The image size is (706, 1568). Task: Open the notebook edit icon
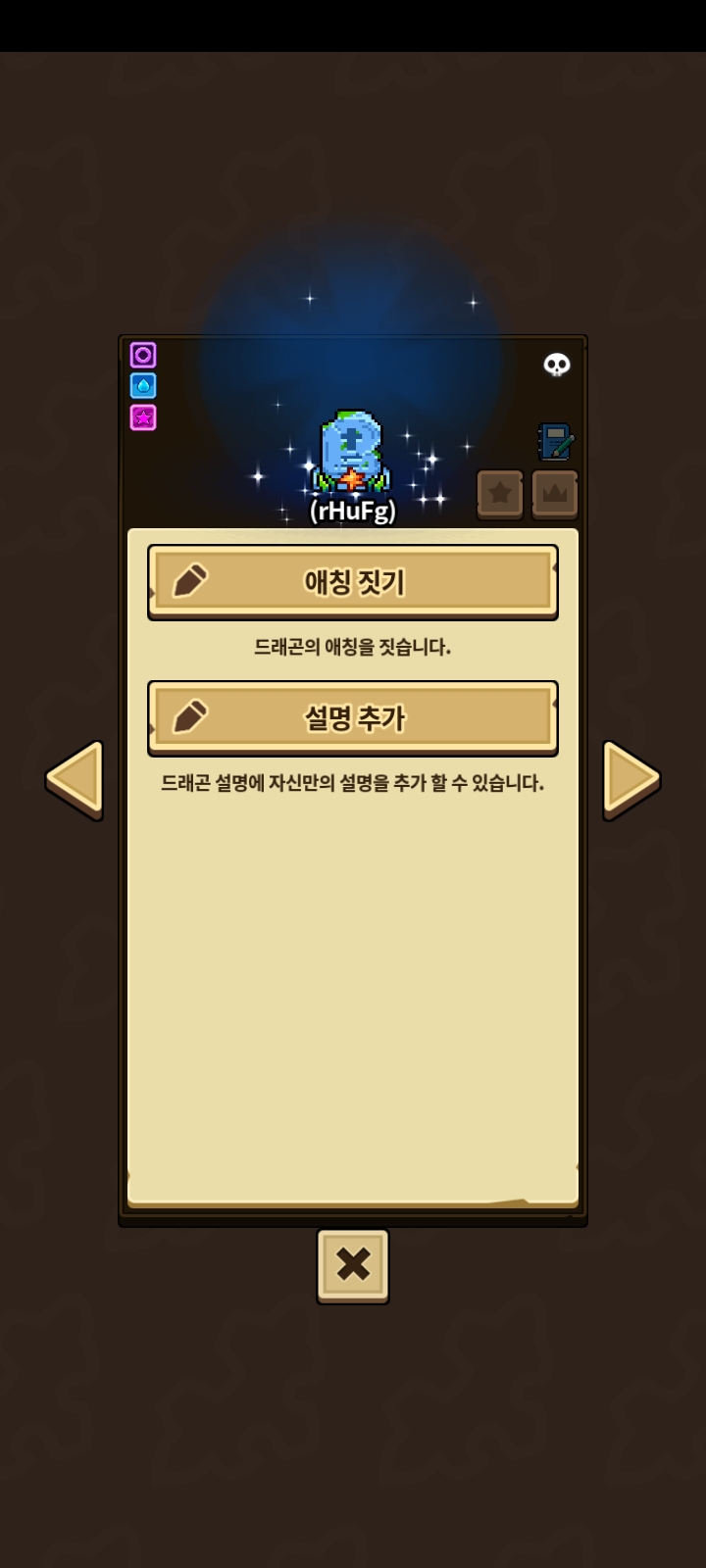555,442
